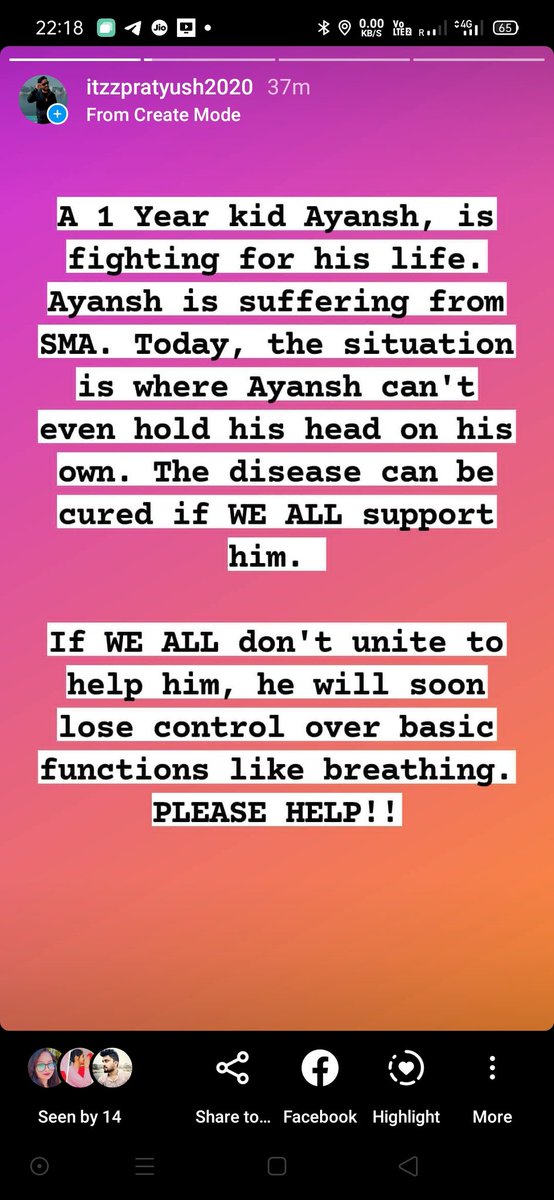
Task: Open the More options menu
Action: coord(492,1088)
